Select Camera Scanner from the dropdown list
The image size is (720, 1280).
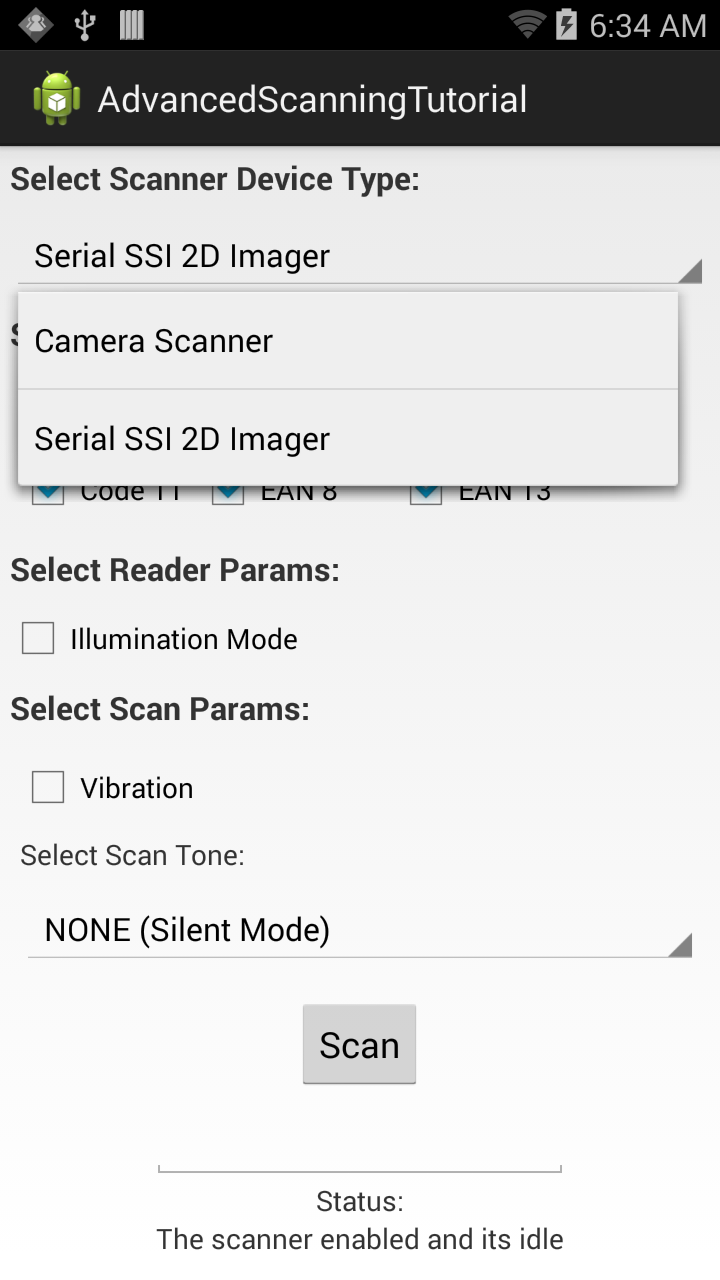347,341
